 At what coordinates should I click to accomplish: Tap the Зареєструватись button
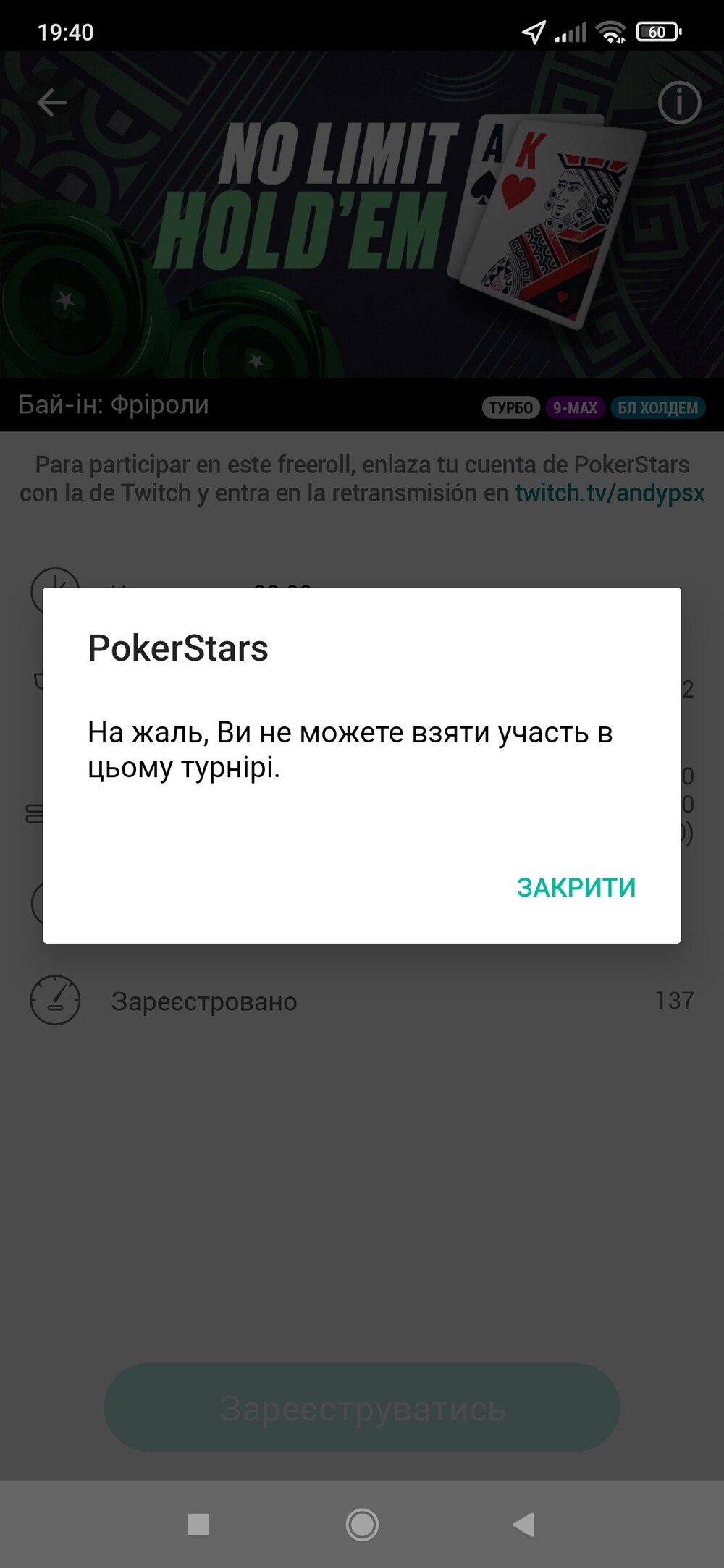click(x=362, y=1407)
